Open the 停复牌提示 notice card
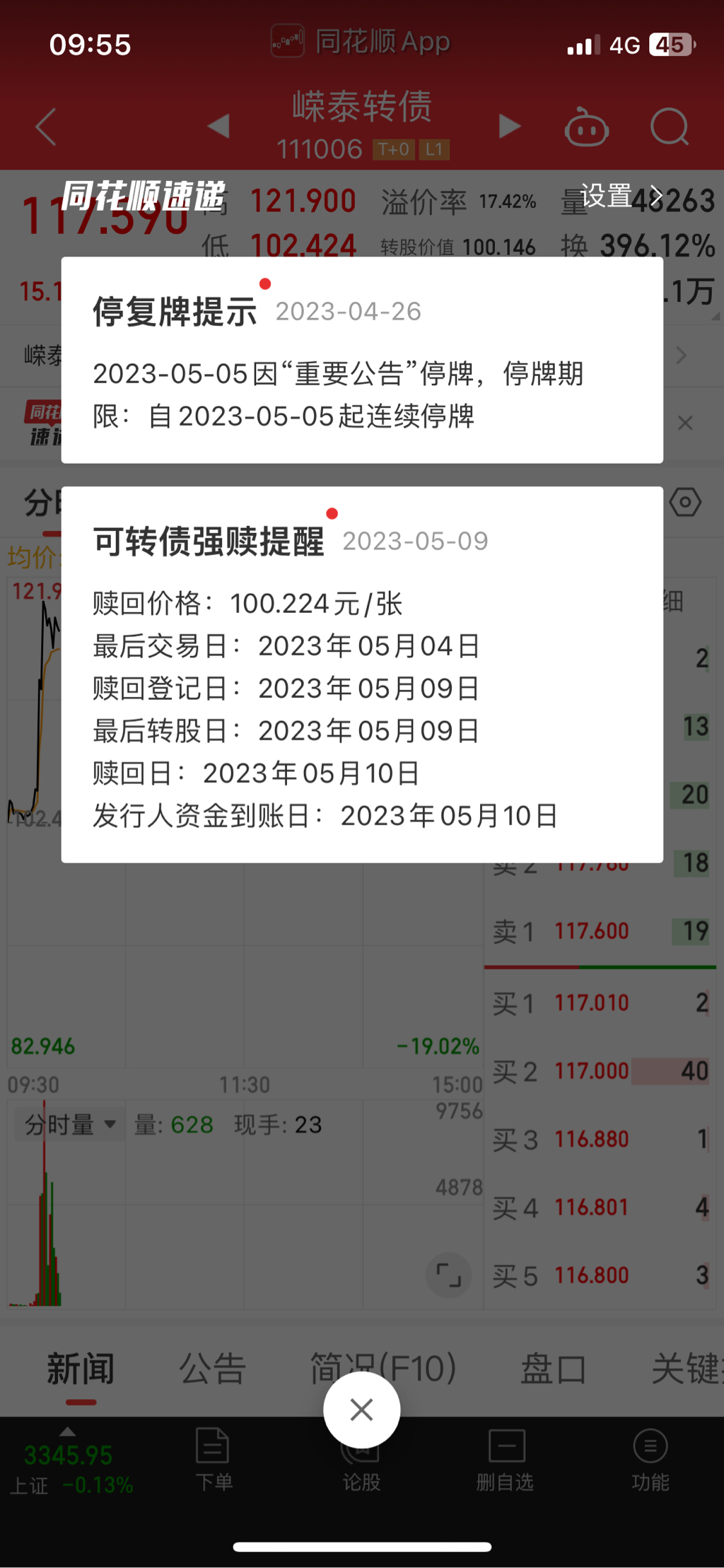The height and width of the screenshot is (1568, 724). [362, 360]
